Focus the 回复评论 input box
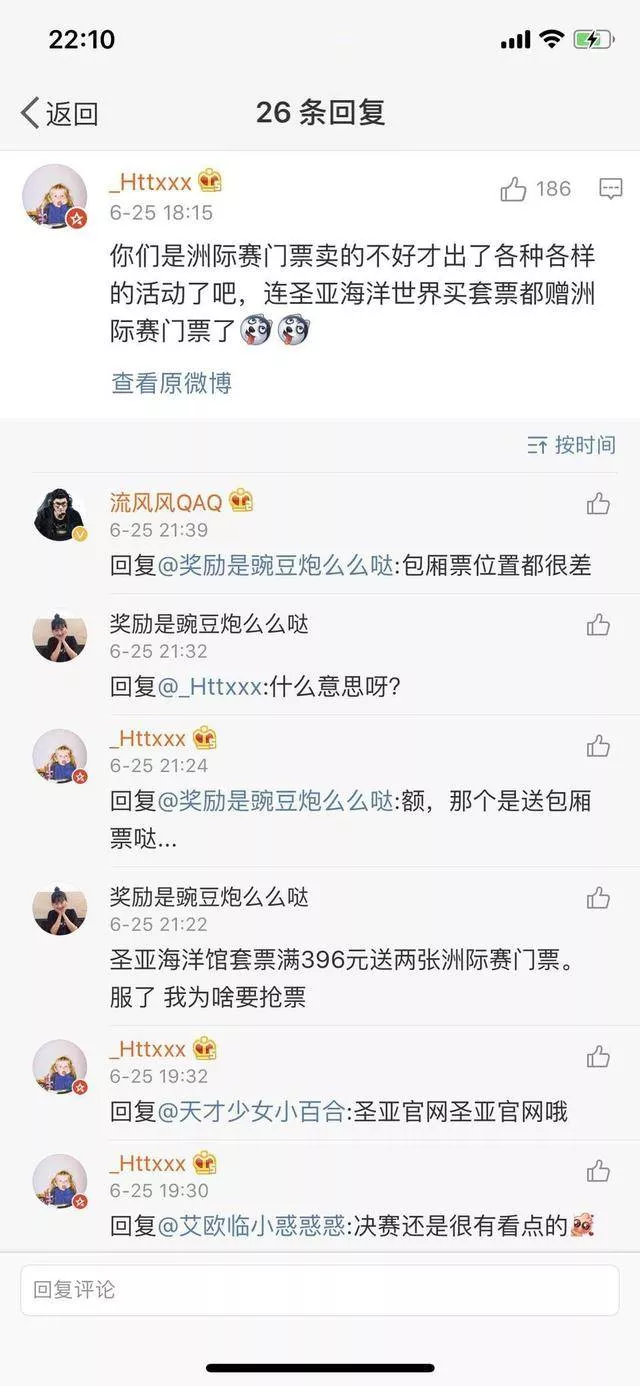 pos(320,1290)
